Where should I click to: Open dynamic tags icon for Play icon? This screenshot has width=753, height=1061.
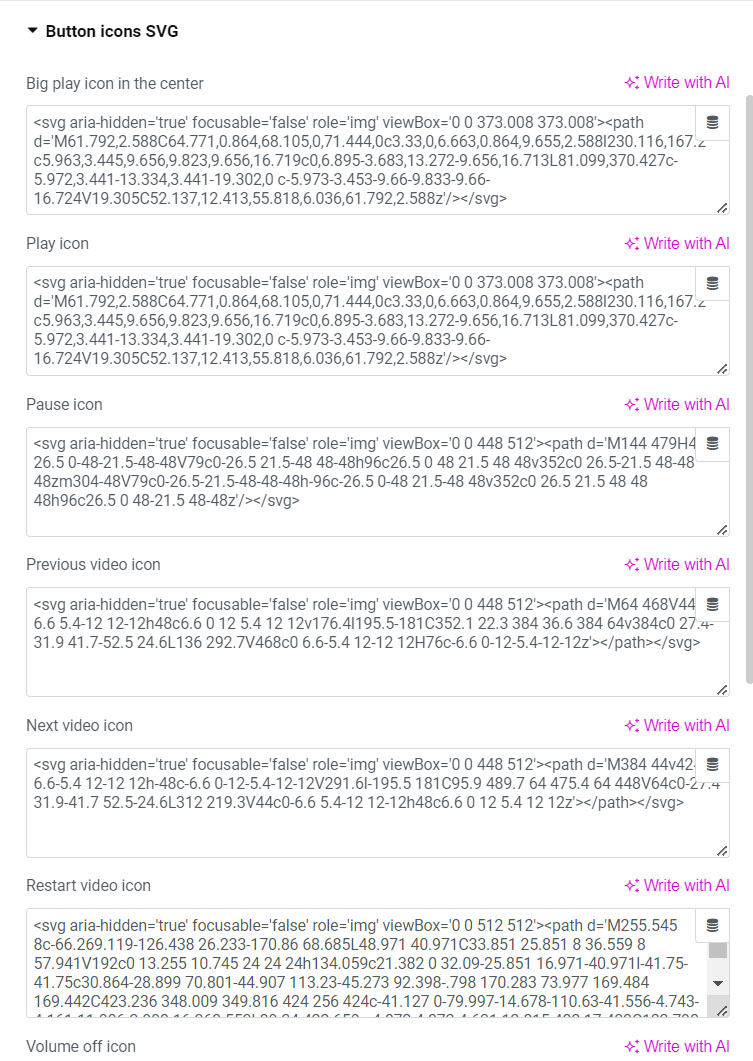click(x=712, y=283)
